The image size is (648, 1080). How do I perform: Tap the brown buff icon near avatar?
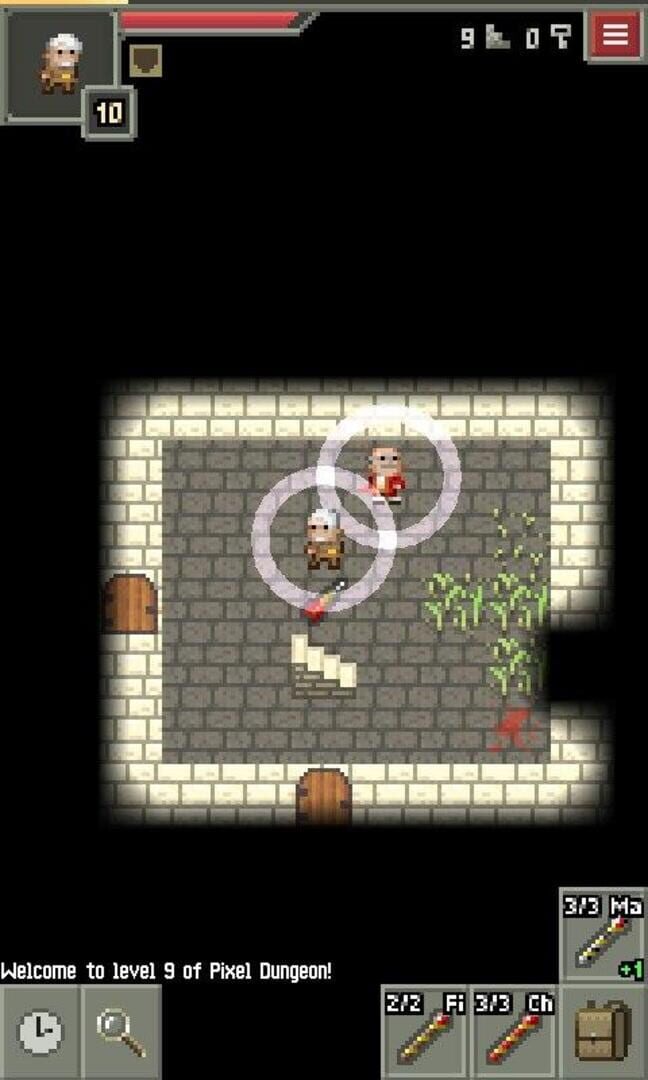click(x=145, y=61)
